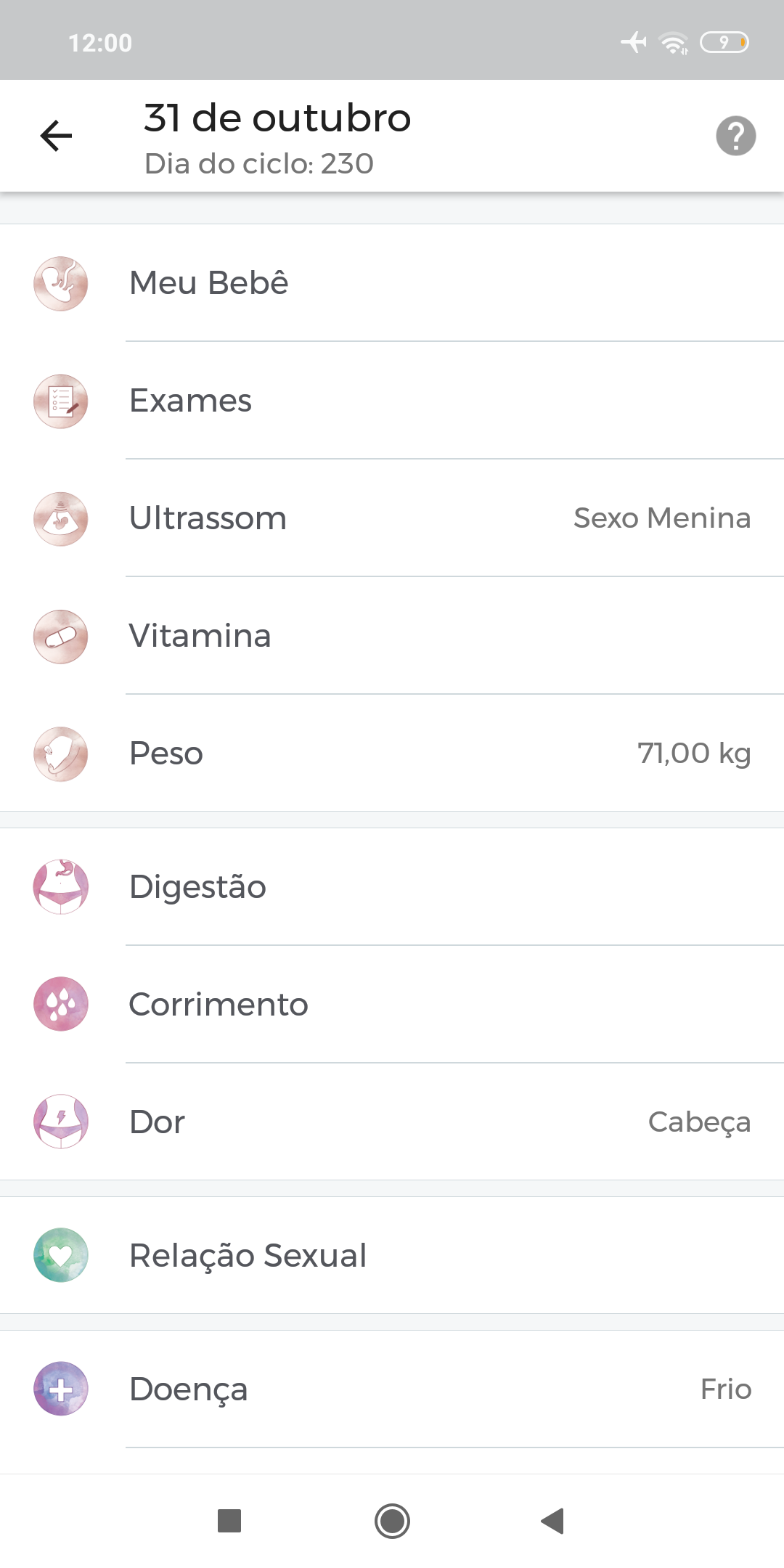Open the Exames row

392,401
